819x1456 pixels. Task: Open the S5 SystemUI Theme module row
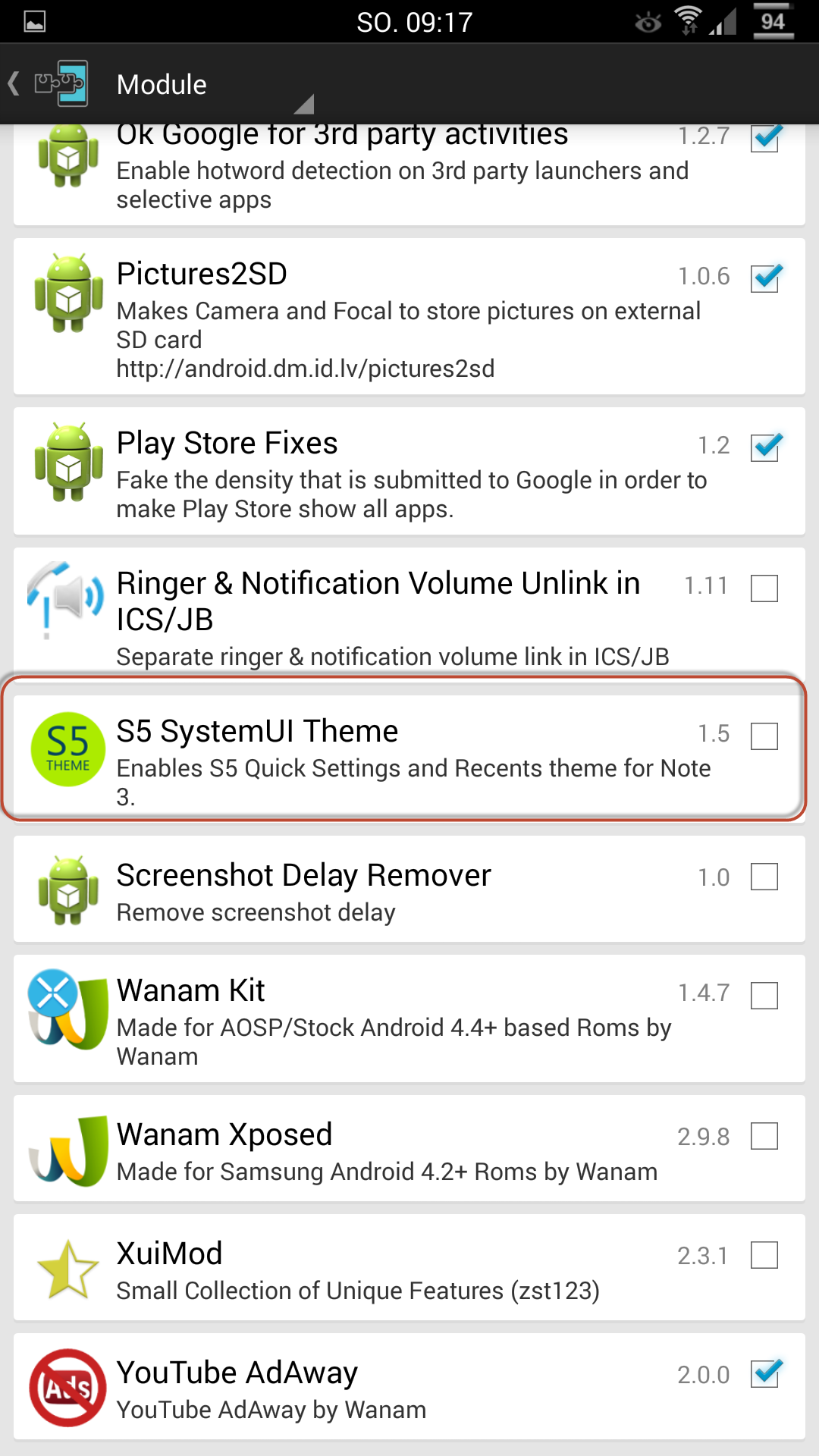[409, 758]
